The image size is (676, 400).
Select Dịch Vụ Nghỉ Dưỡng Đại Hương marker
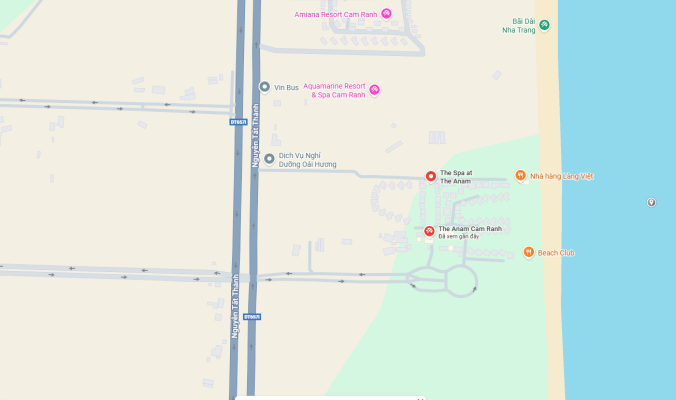269,158
